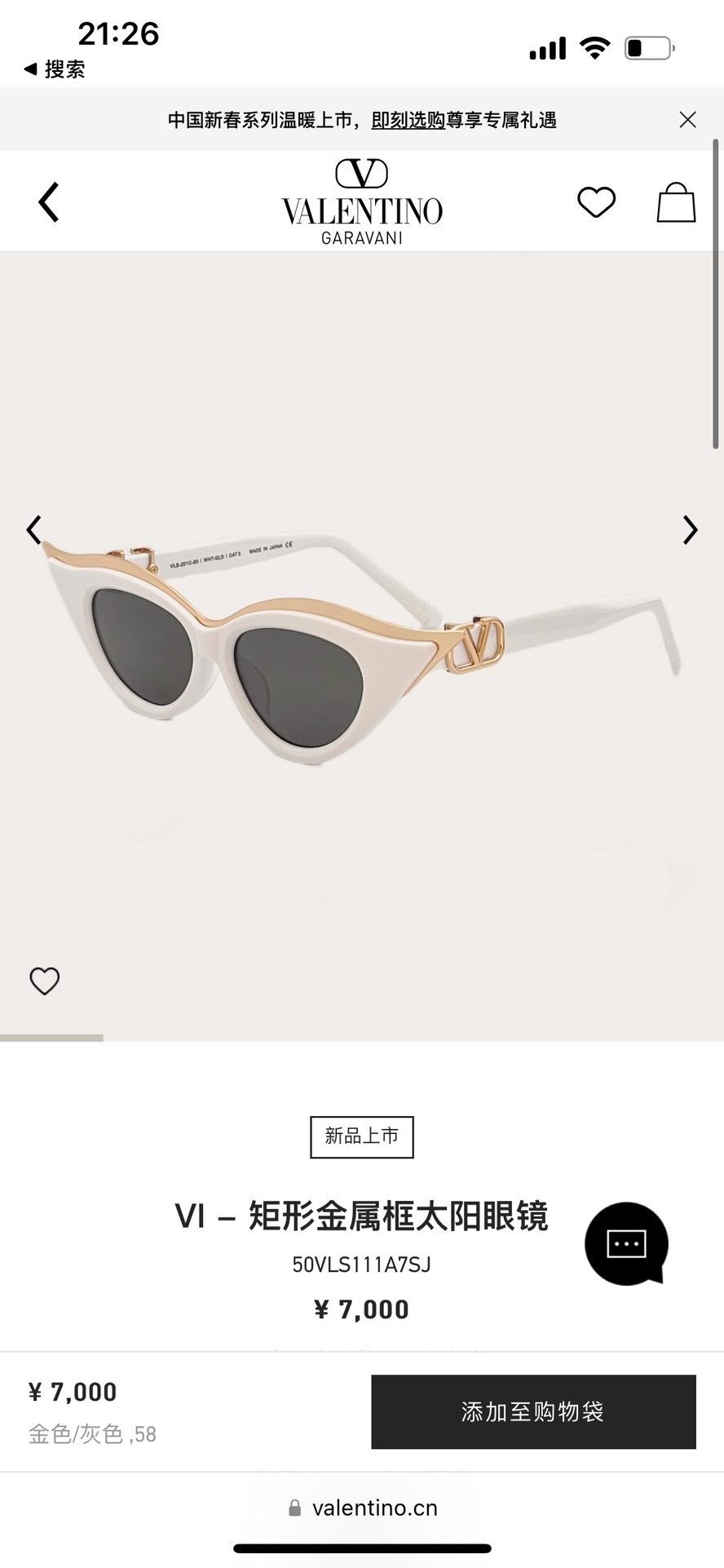Screen dimensions: 724x1568
Task: Show the next product image
Action: click(x=690, y=530)
